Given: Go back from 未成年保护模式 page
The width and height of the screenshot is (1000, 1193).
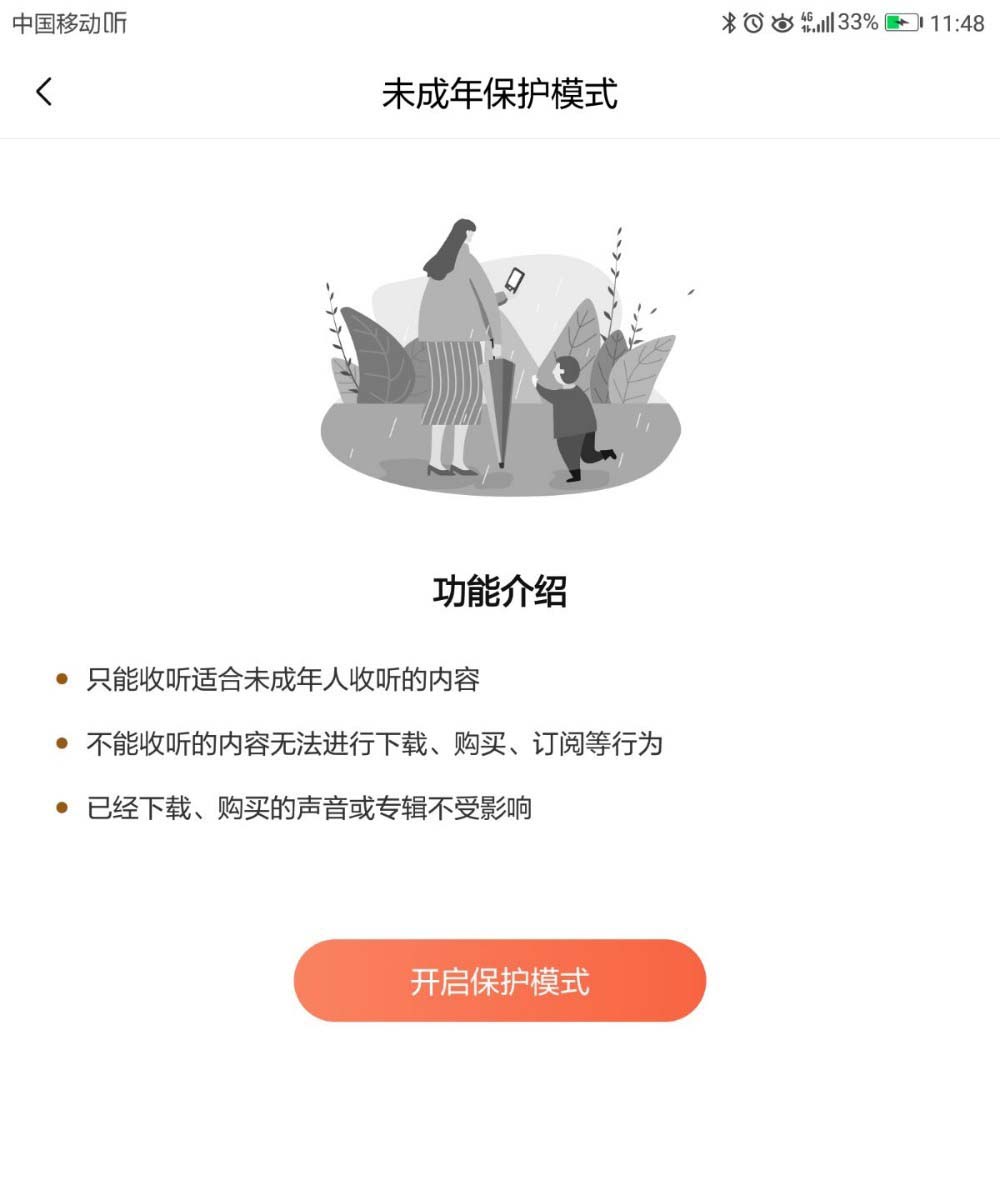Looking at the screenshot, I should (x=44, y=92).
